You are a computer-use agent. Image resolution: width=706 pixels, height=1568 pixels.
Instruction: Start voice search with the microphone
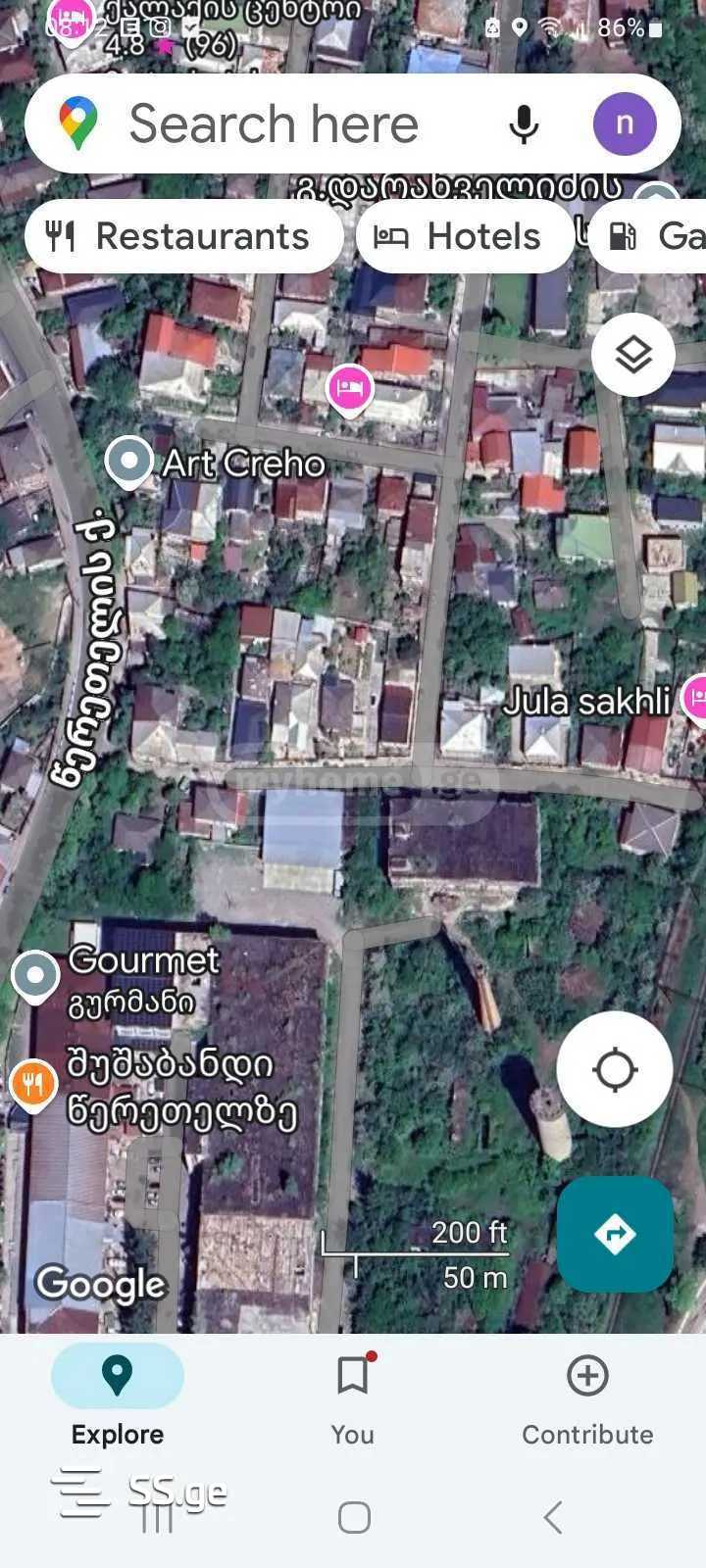point(525,124)
